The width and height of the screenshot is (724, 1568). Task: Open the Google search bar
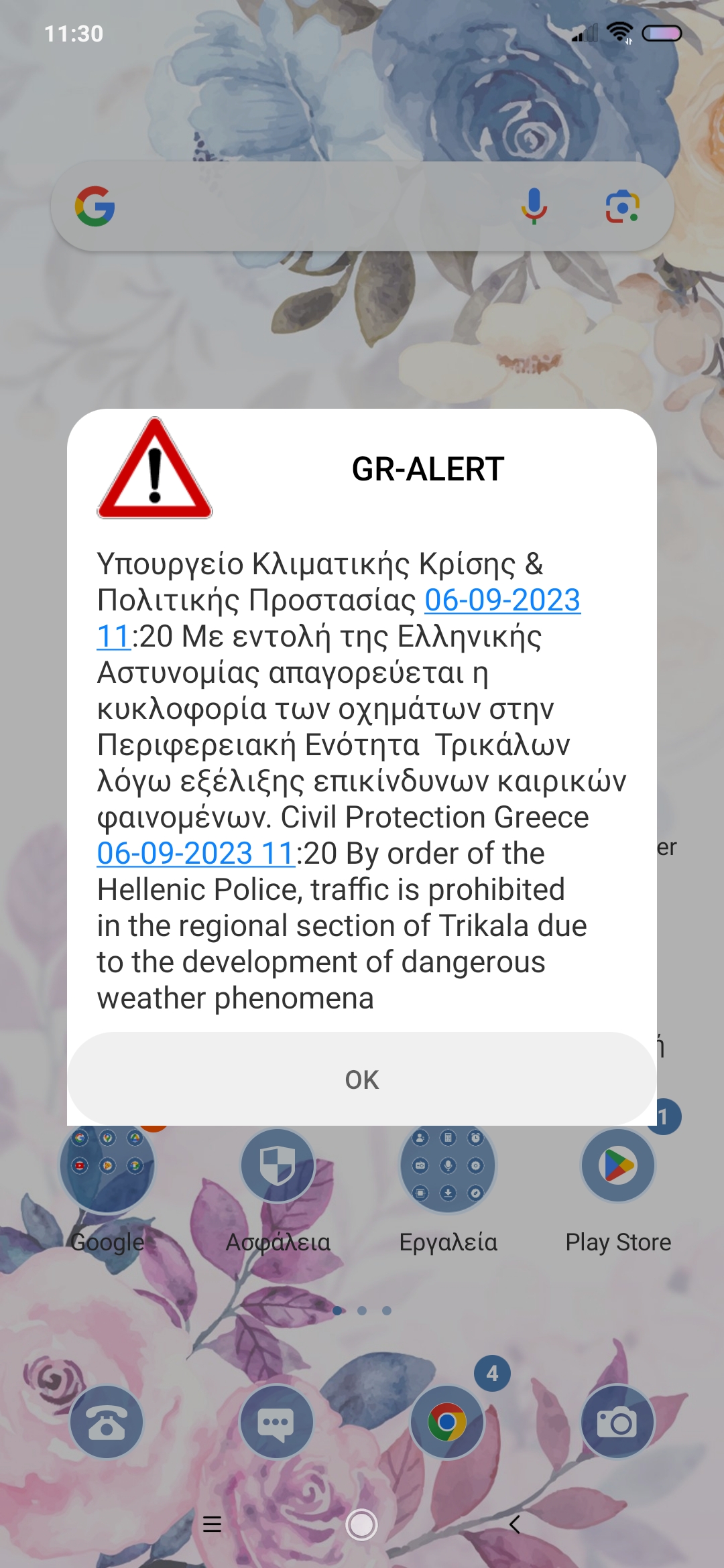tap(302, 206)
